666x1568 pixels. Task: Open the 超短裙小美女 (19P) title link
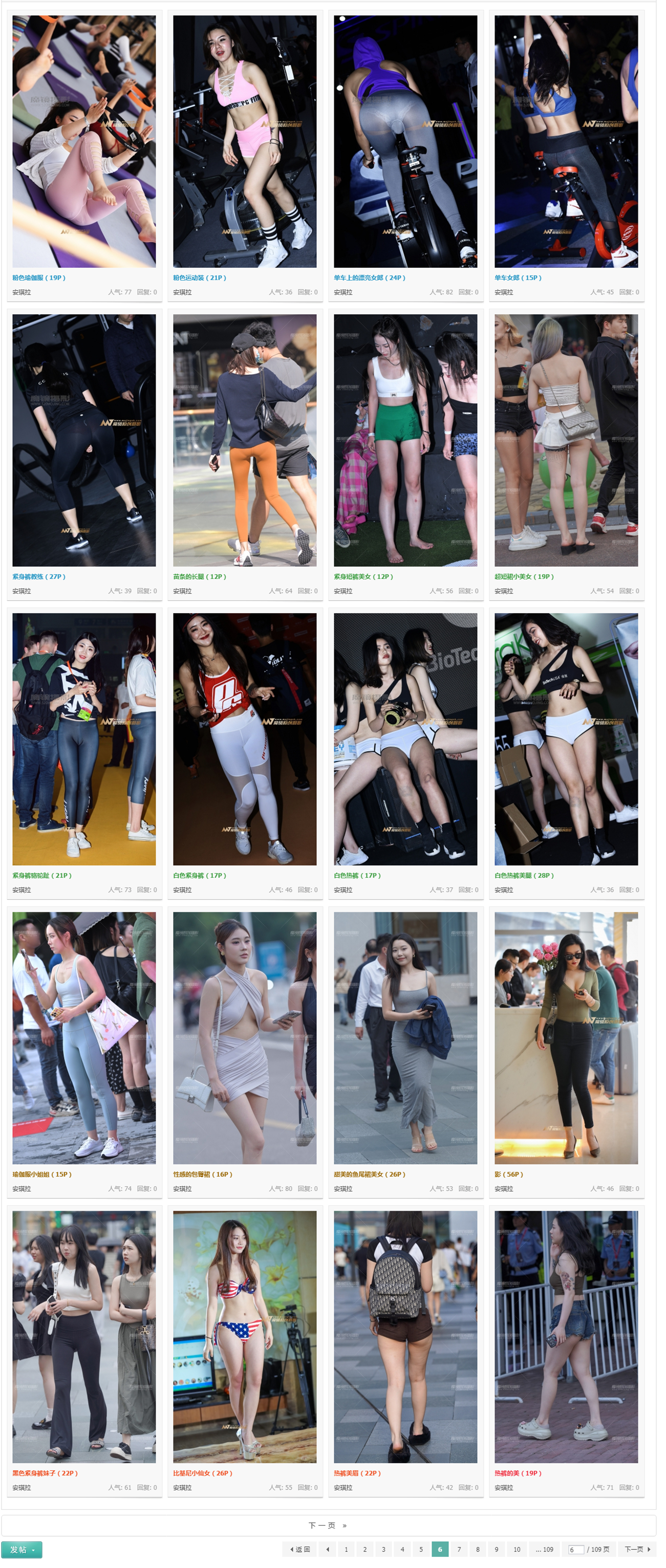click(x=524, y=576)
